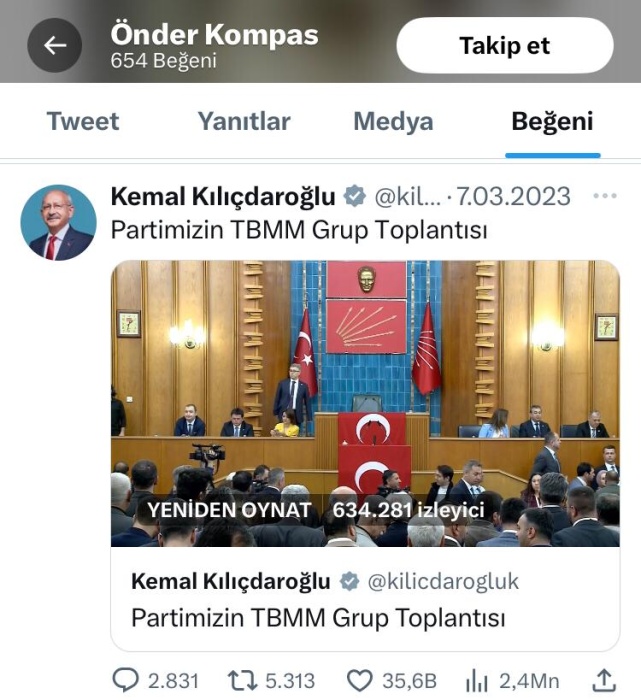
Task: Go back using the arrow button
Action: (54, 45)
